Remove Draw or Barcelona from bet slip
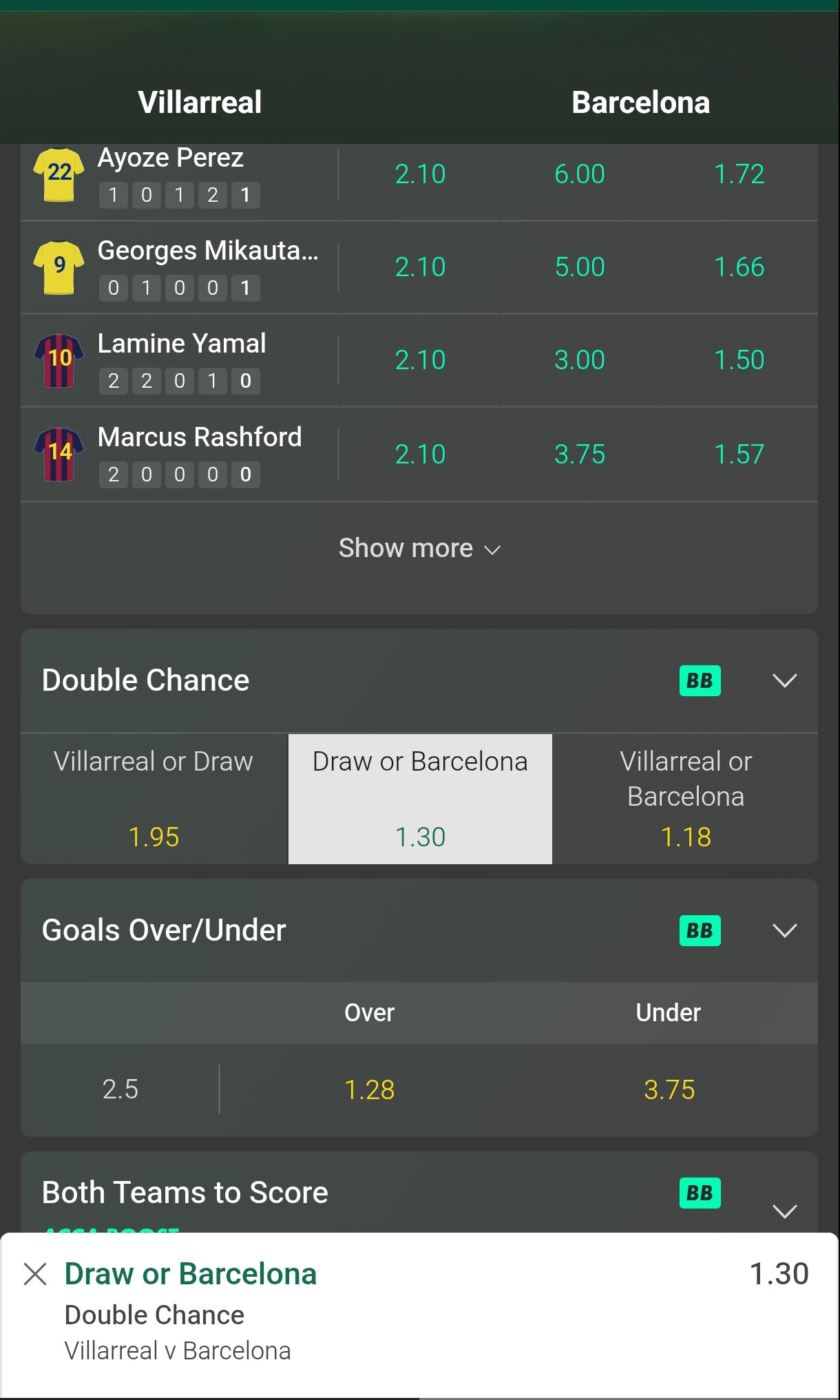Viewport: 840px width, 1400px height. coord(35,1275)
